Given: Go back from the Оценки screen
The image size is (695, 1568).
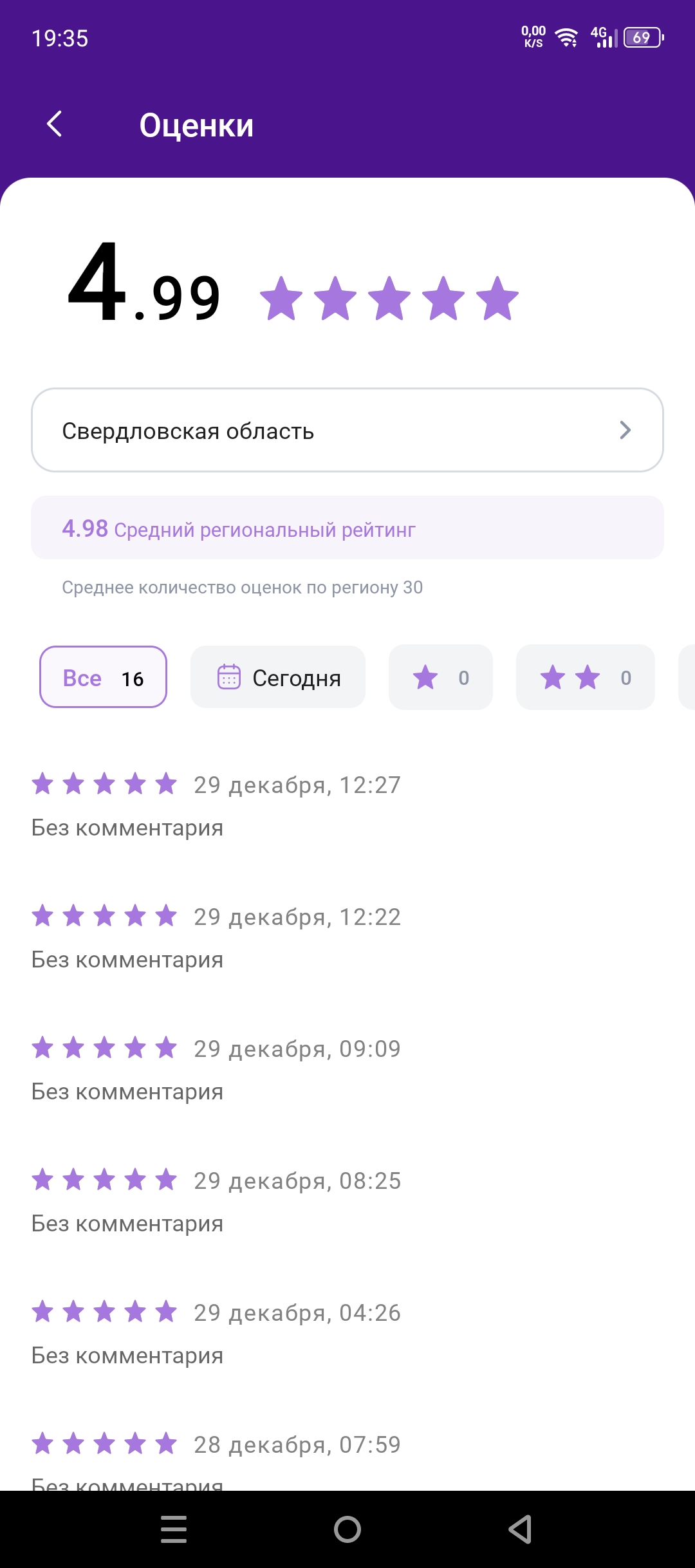Looking at the screenshot, I should tap(55, 124).
